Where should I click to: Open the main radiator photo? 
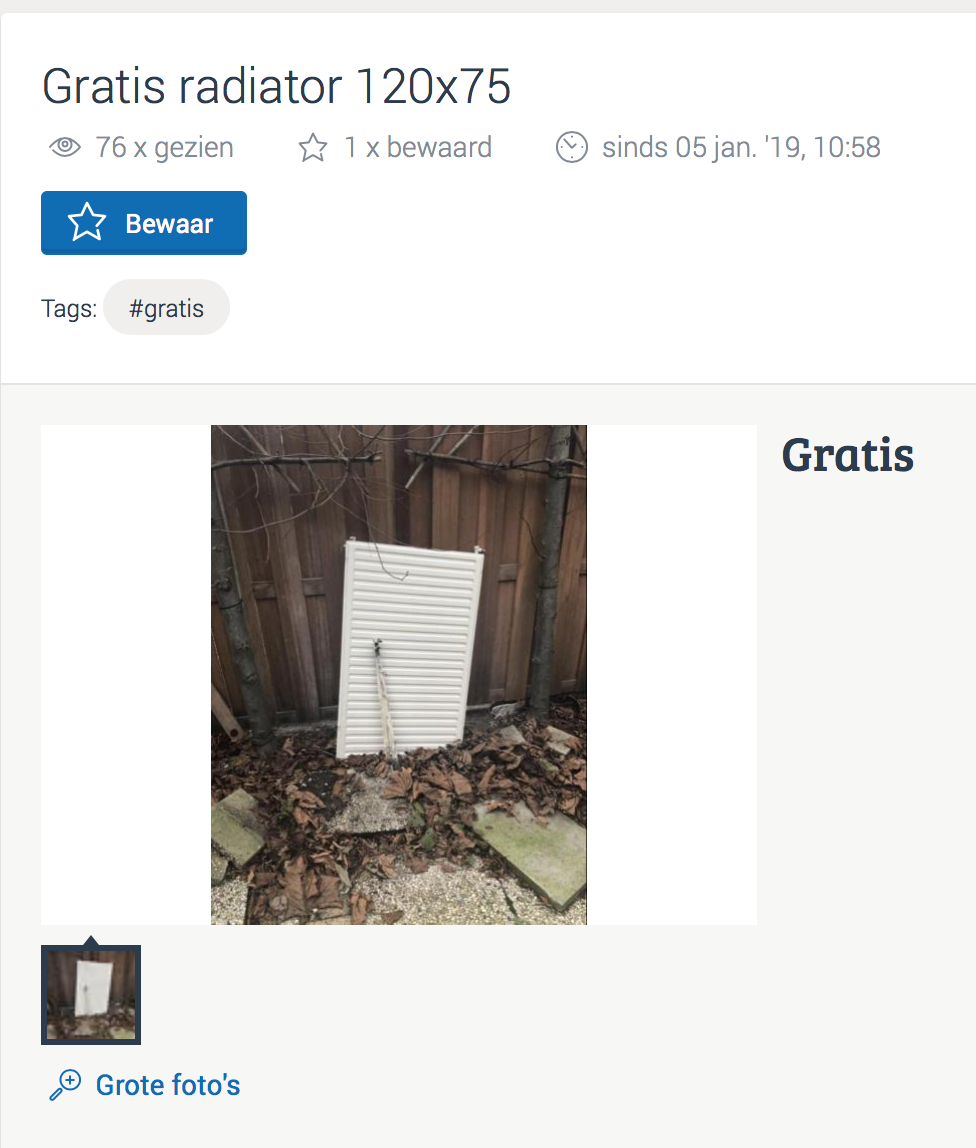398,674
